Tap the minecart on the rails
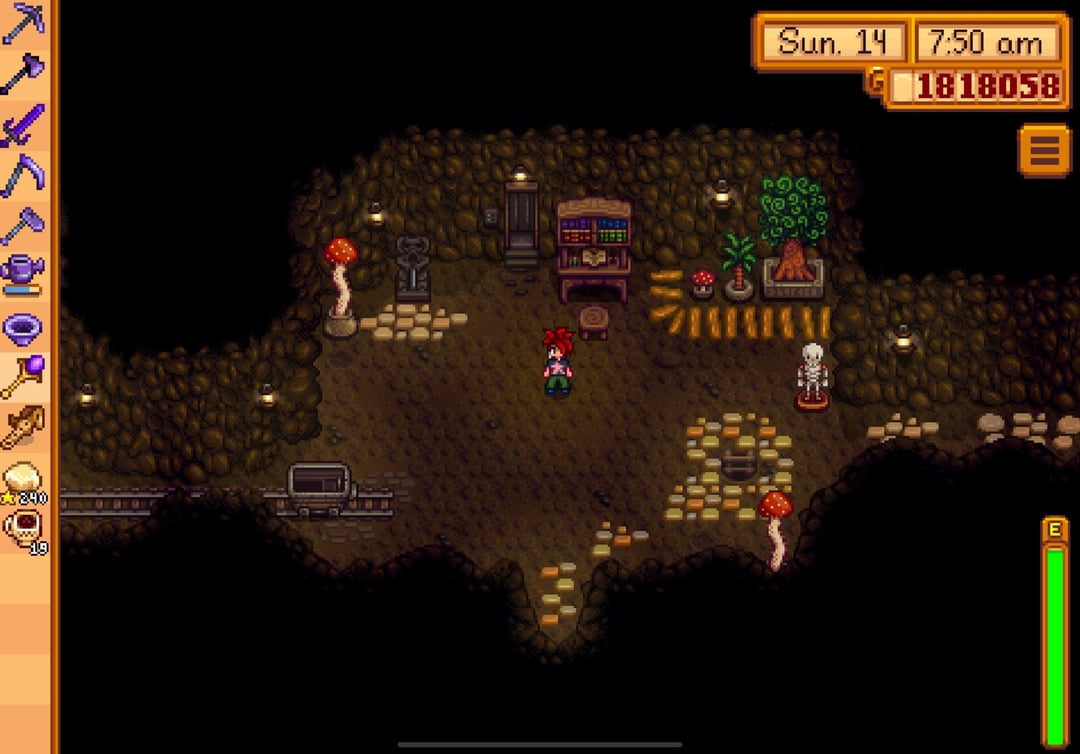The width and height of the screenshot is (1080, 754). pos(320,487)
